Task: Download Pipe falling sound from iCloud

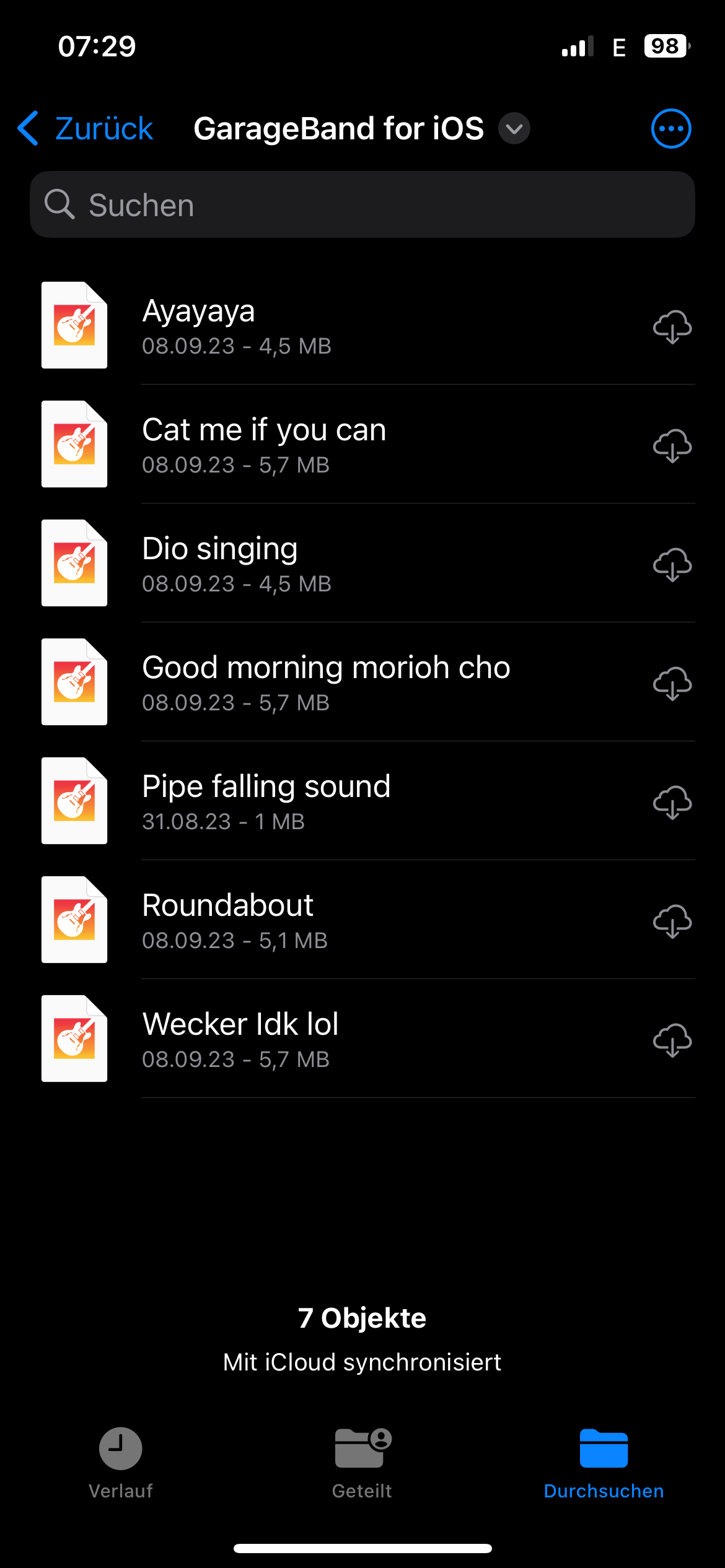Action: click(x=672, y=803)
